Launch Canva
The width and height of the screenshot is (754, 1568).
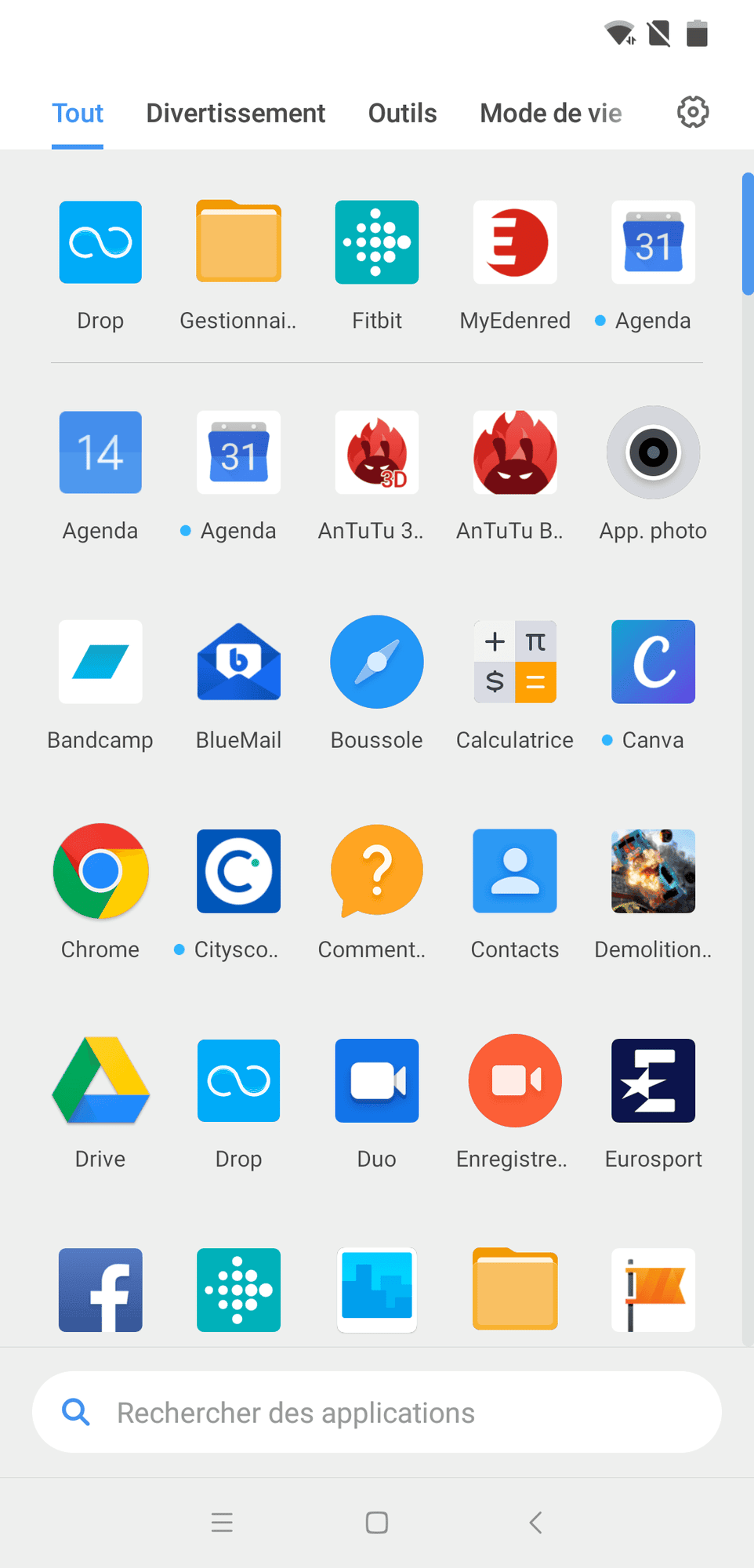coord(653,662)
